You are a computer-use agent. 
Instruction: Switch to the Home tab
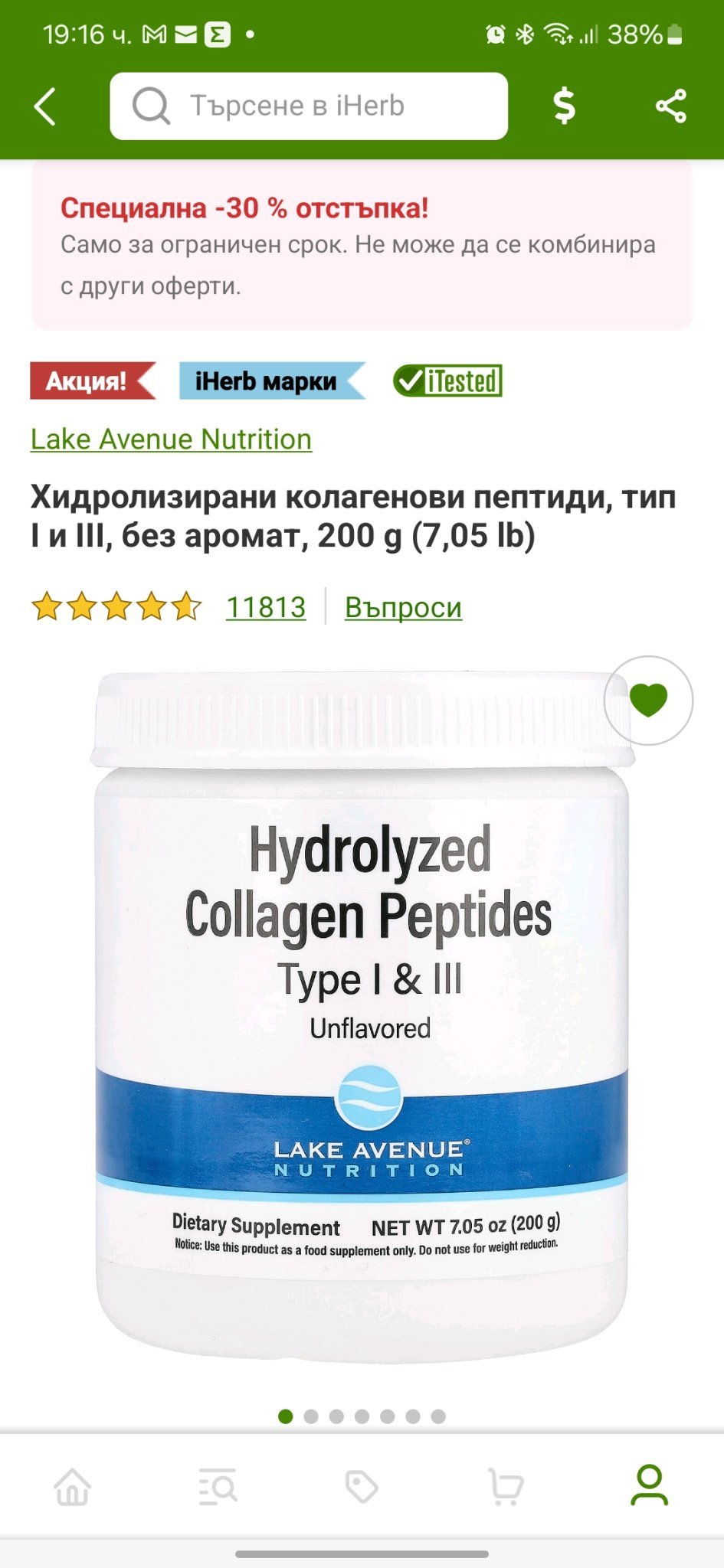coord(73,1487)
